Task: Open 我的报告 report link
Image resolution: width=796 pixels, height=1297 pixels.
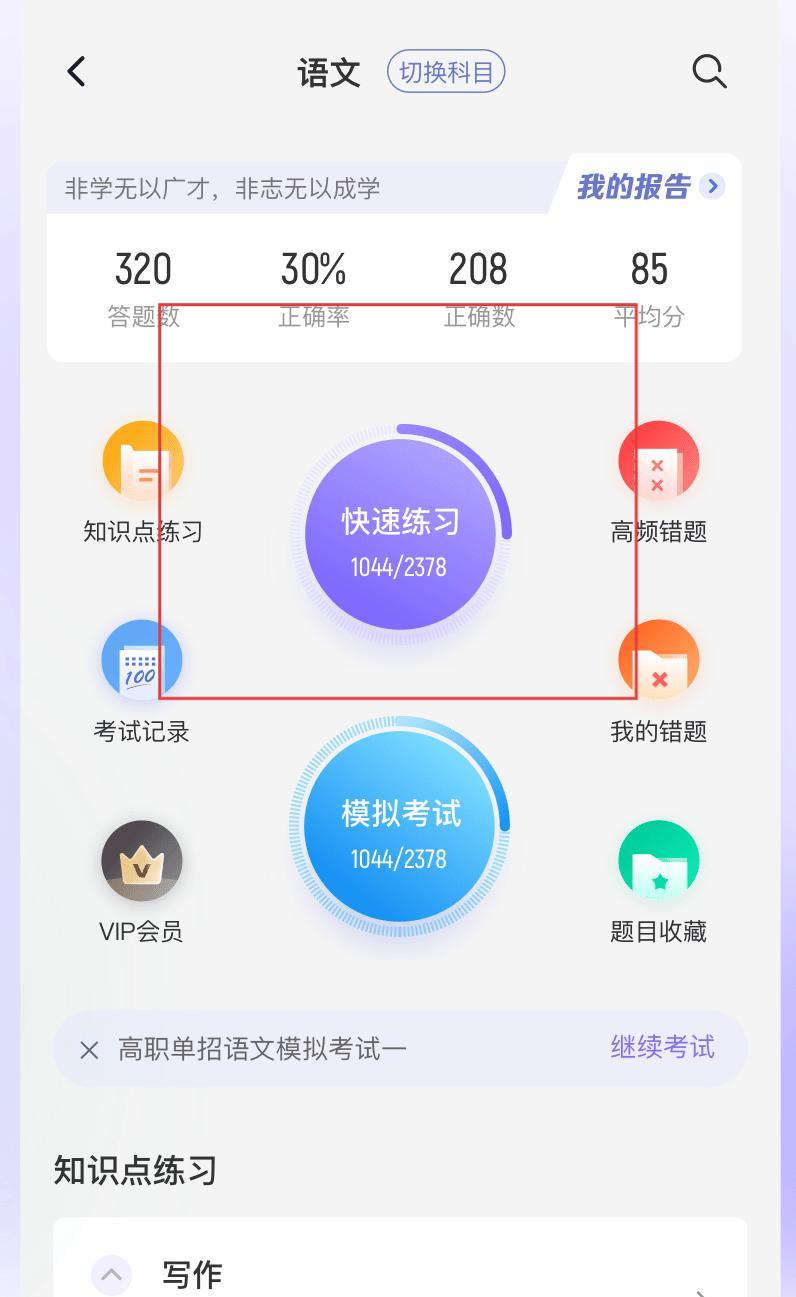Action: [x=648, y=187]
